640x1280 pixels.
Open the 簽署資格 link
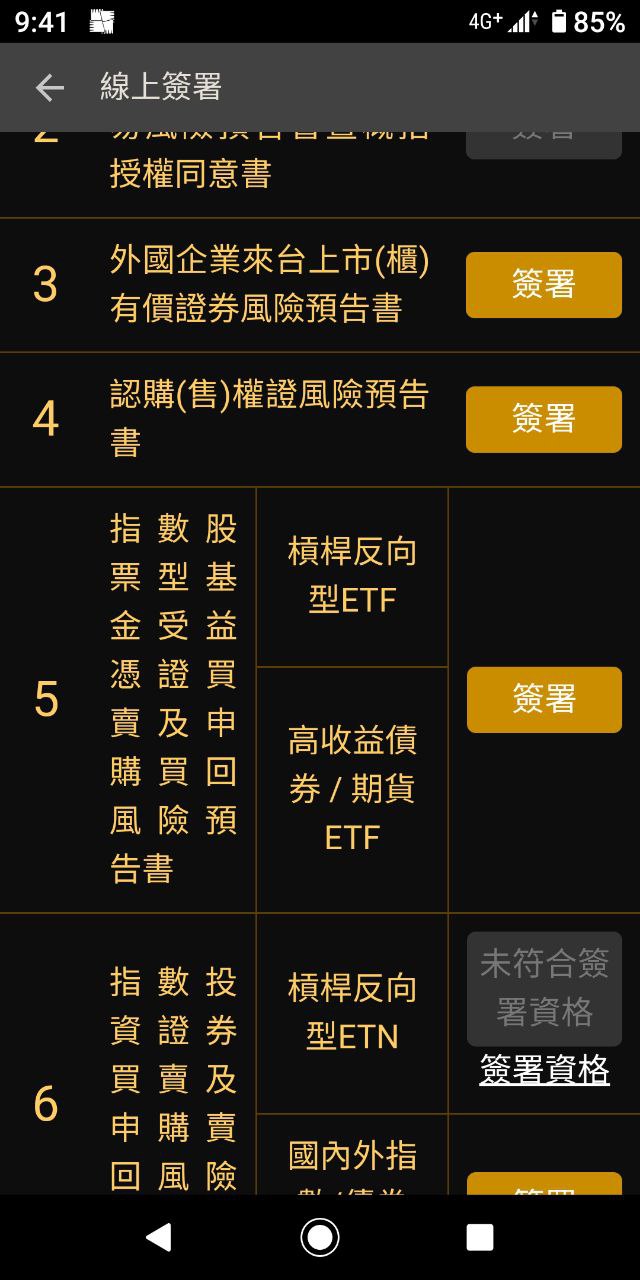click(x=544, y=1070)
